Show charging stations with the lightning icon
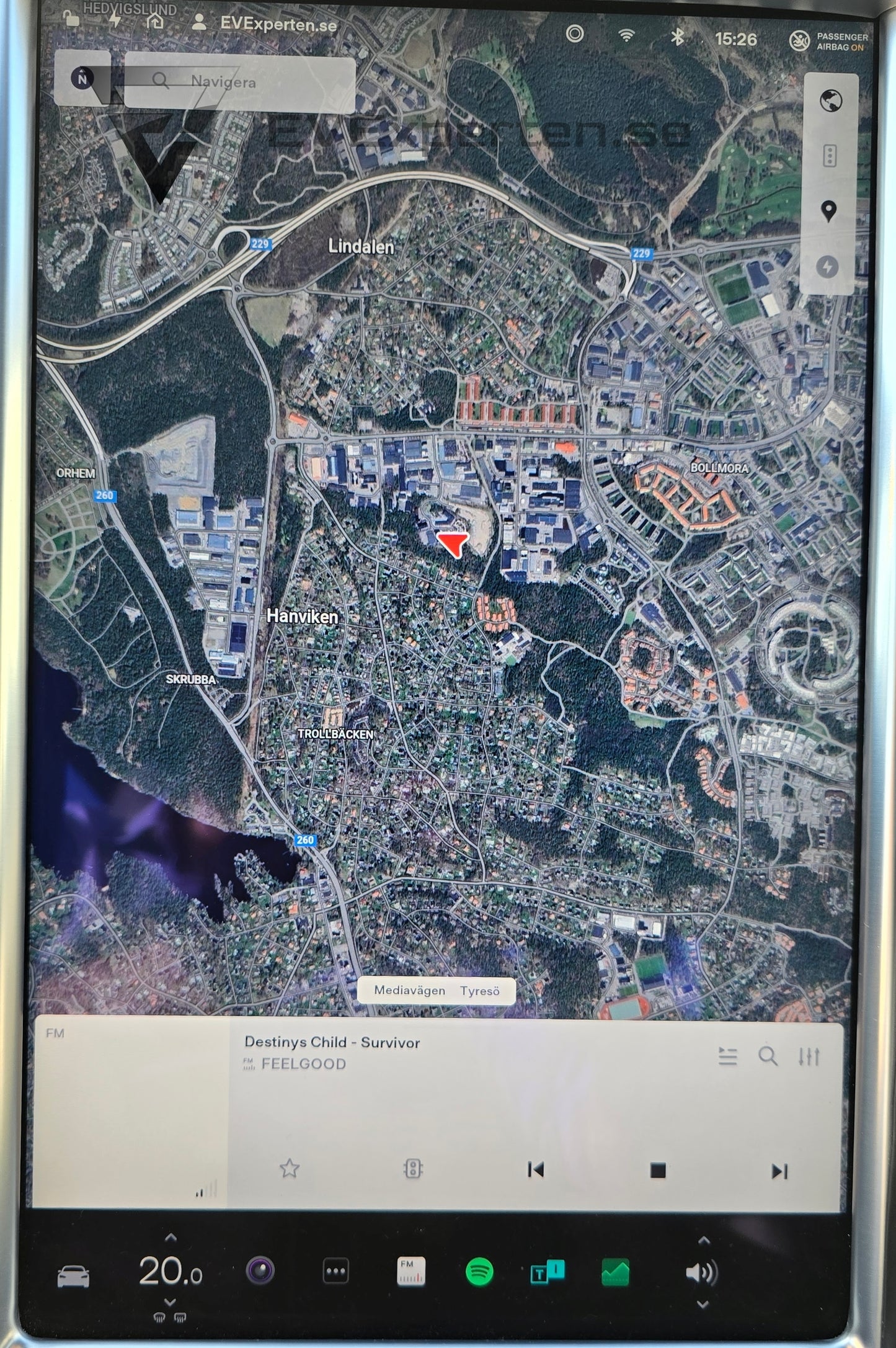 (828, 267)
